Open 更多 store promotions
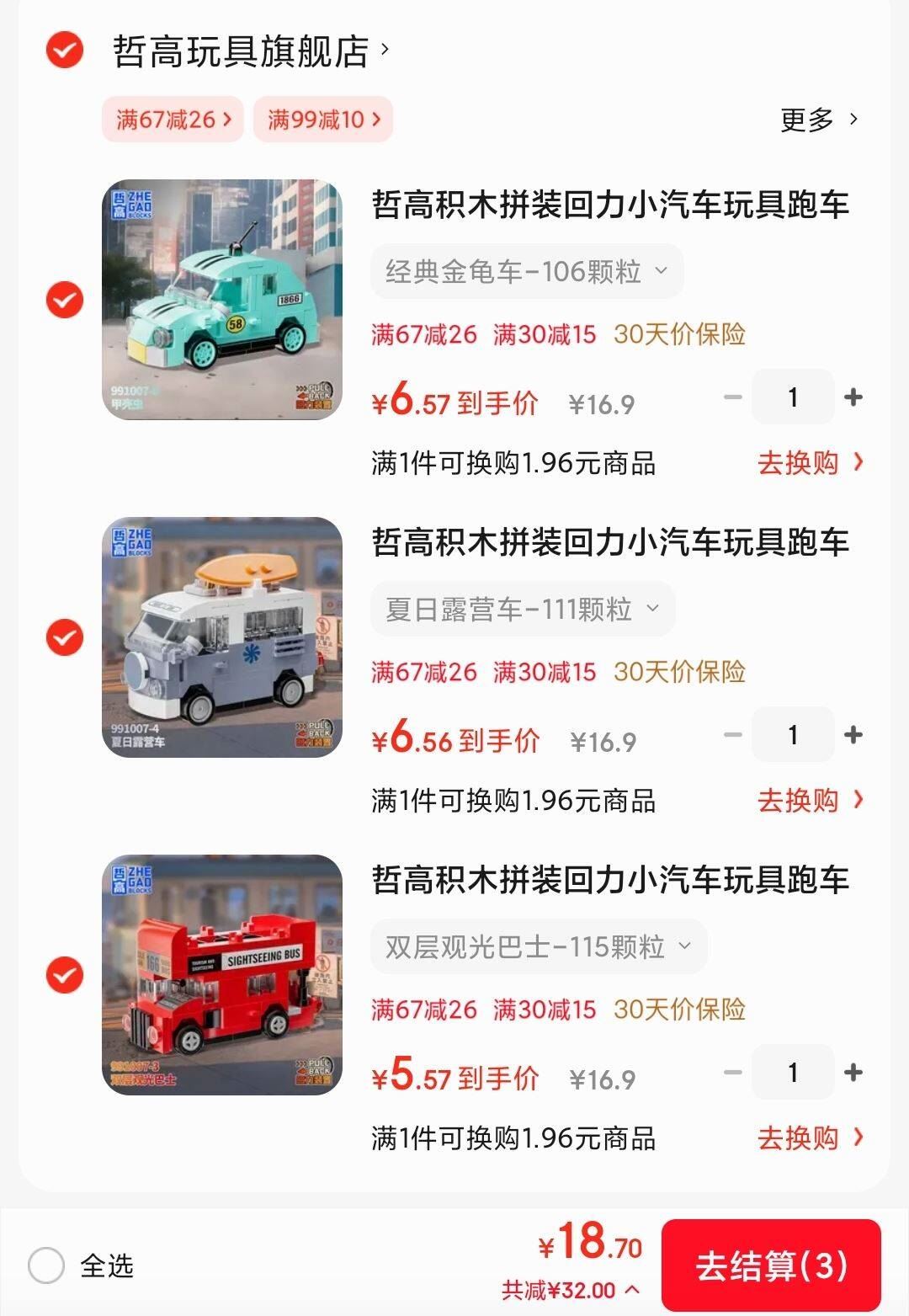Screen dimensions: 909x1316 pos(819,120)
